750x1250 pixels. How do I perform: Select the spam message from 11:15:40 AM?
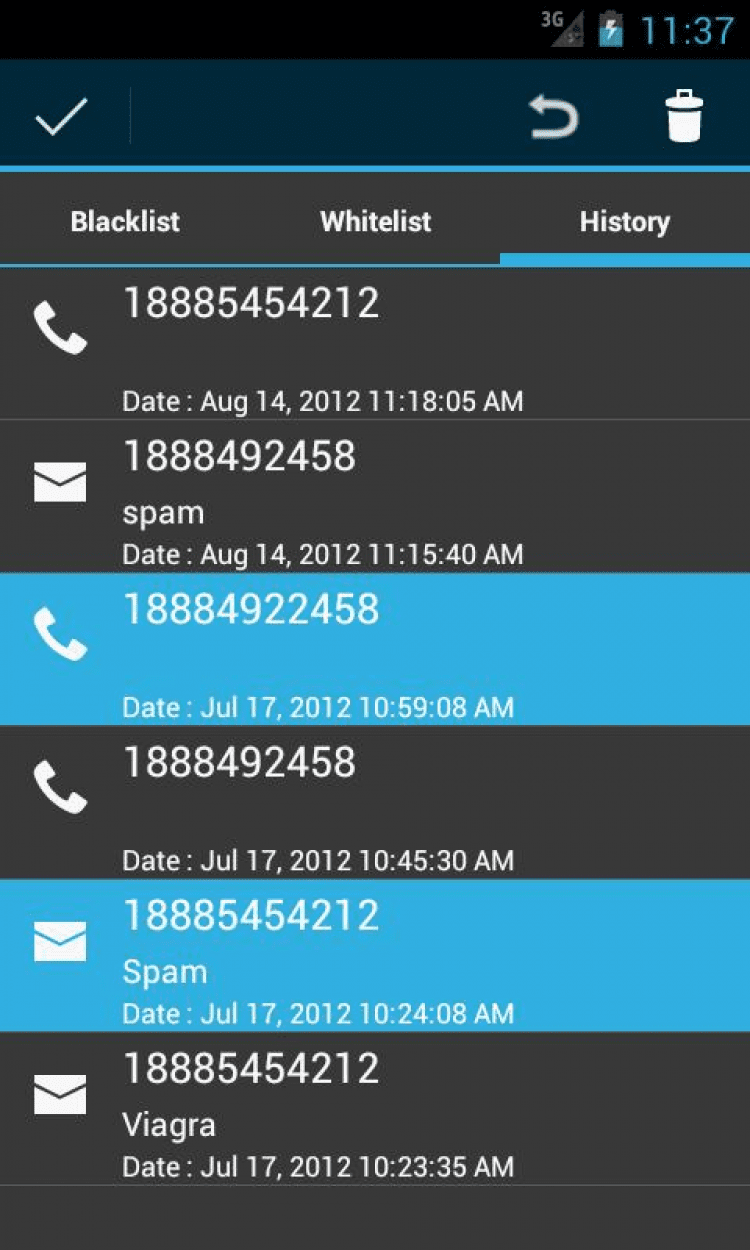(375, 496)
